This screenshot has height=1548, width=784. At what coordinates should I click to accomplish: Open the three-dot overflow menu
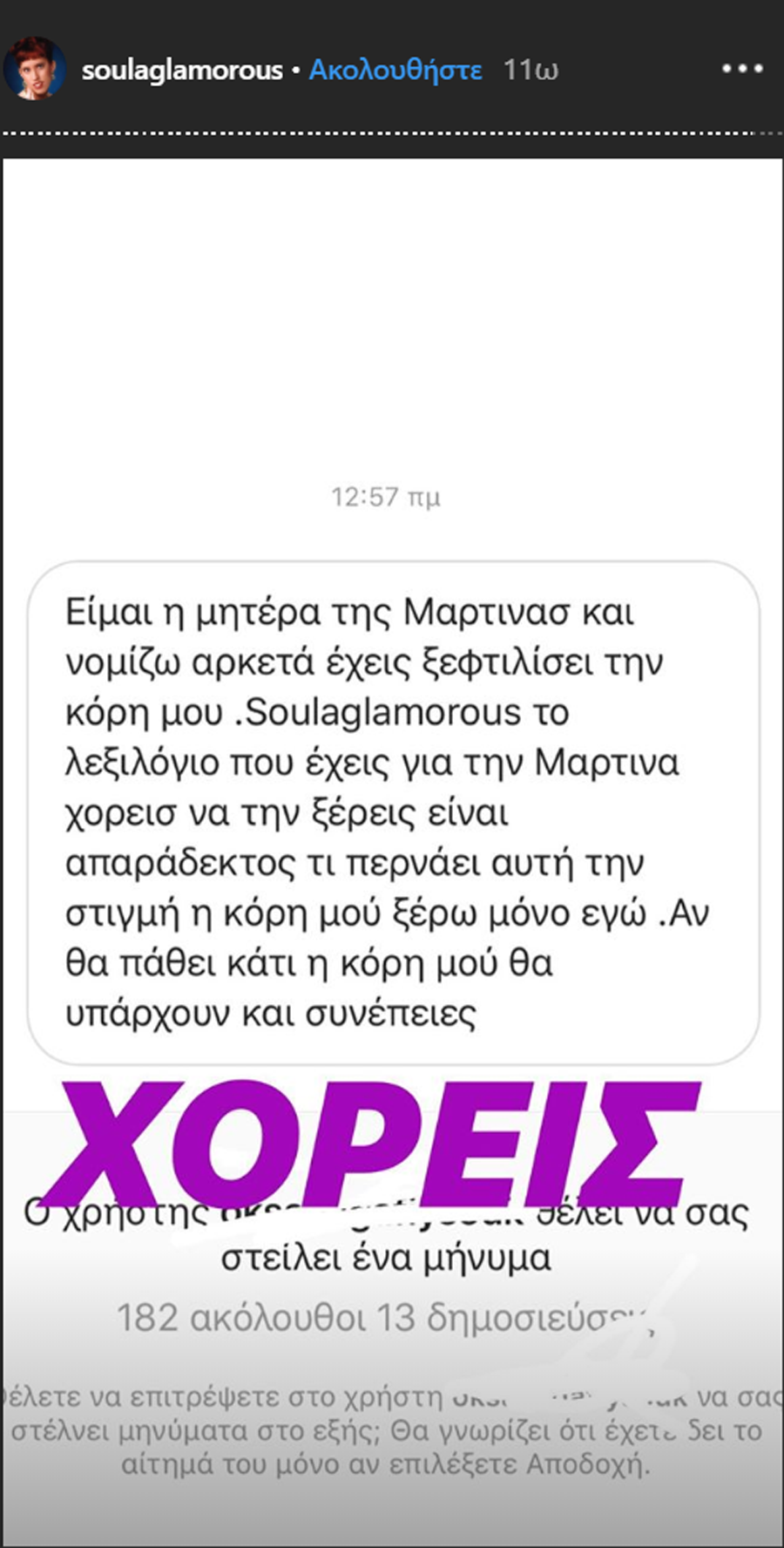click(x=742, y=69)
